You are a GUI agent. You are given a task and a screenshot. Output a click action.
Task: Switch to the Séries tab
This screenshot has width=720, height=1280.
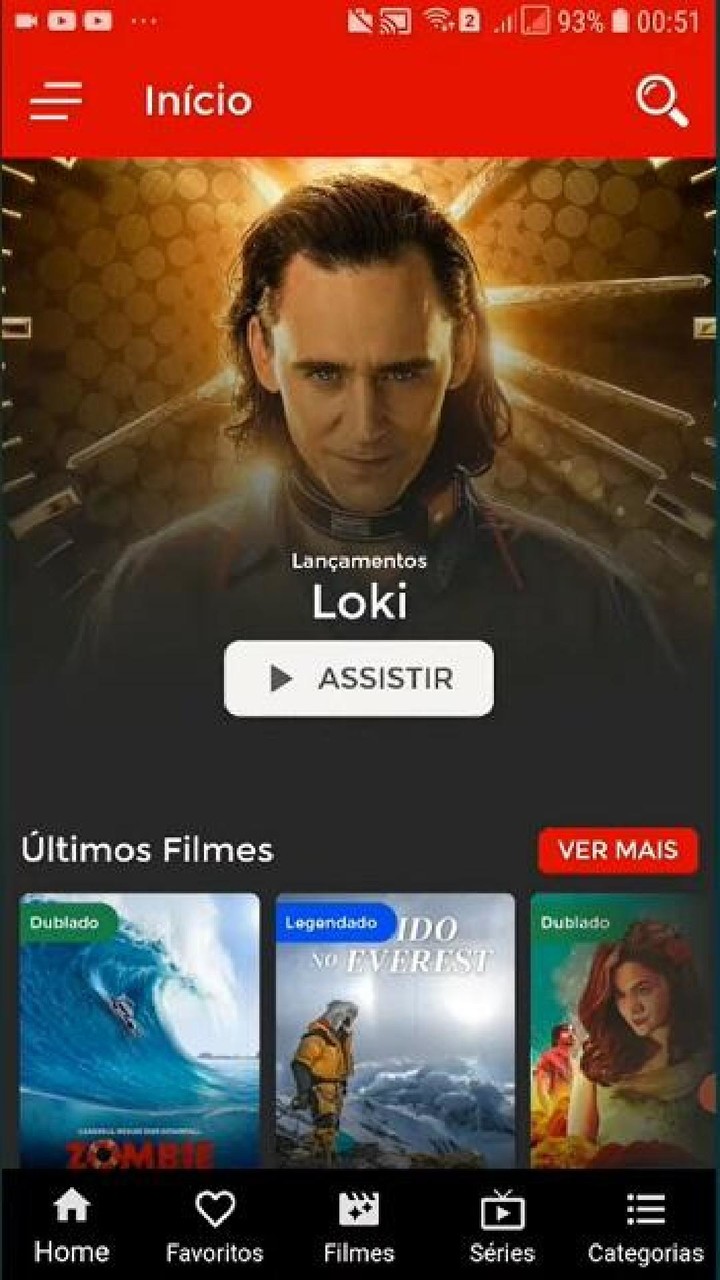[502, 1226]
